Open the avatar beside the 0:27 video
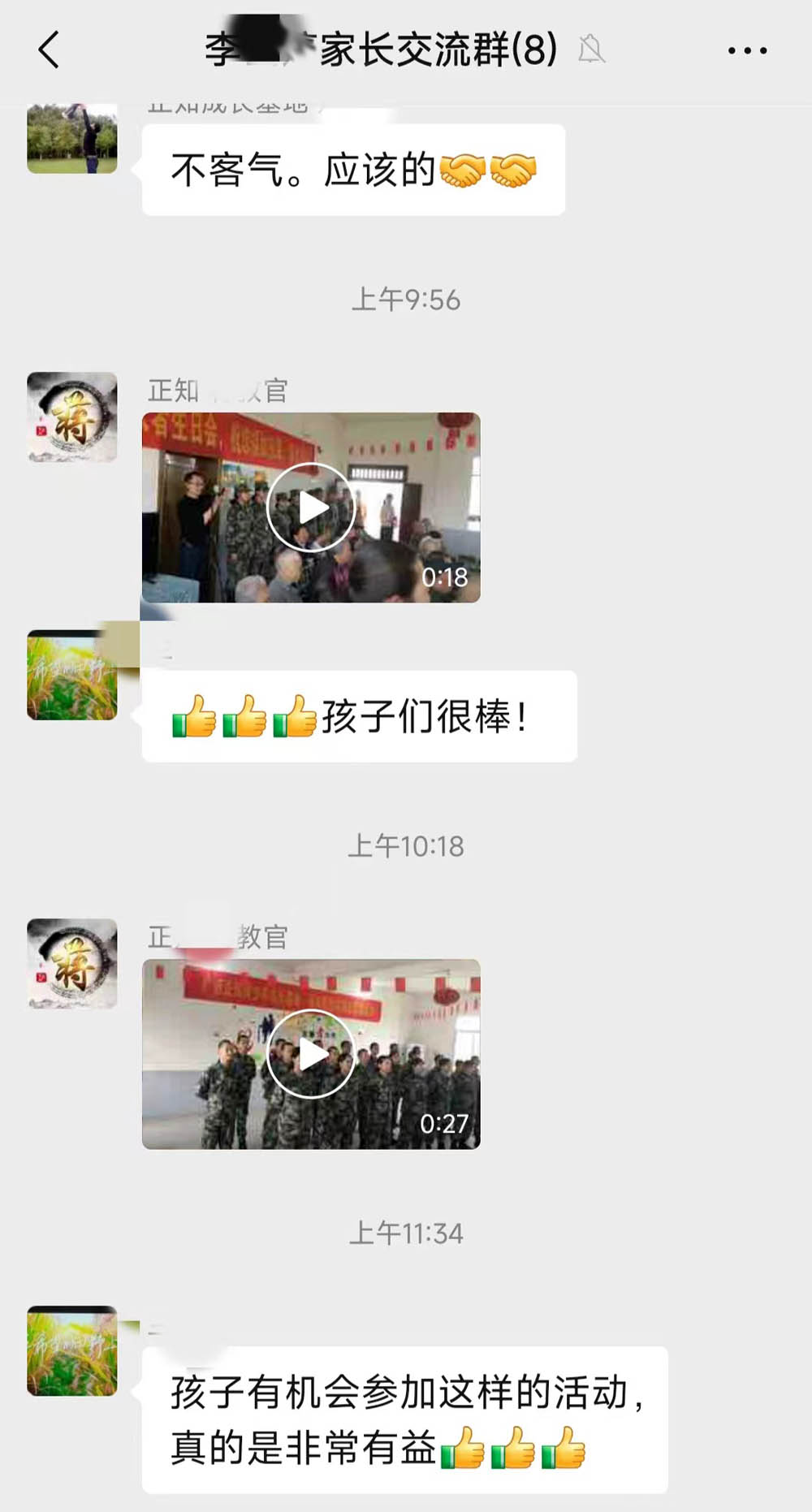 tap(72, 964)
